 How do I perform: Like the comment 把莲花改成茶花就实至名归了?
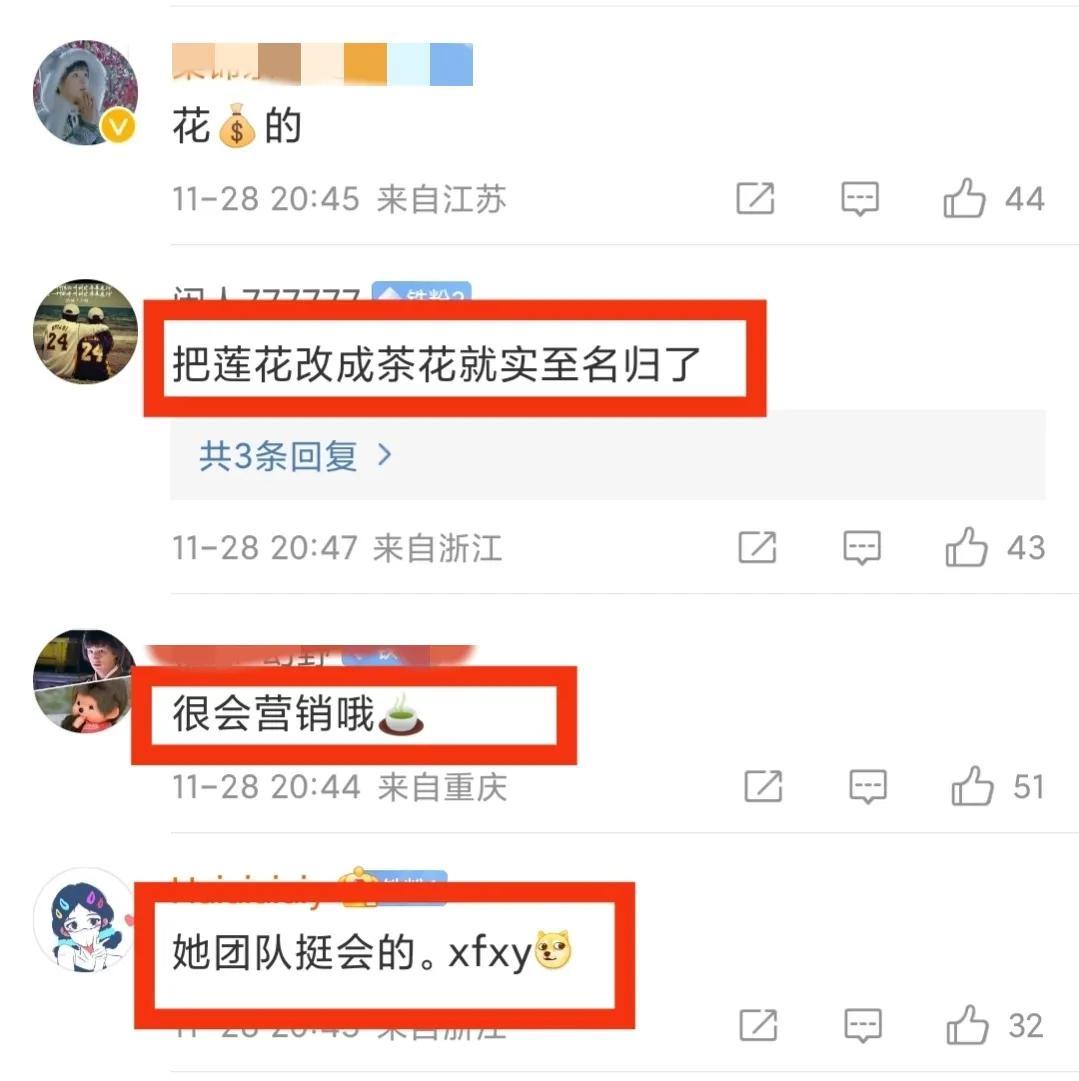coord(967,547)
